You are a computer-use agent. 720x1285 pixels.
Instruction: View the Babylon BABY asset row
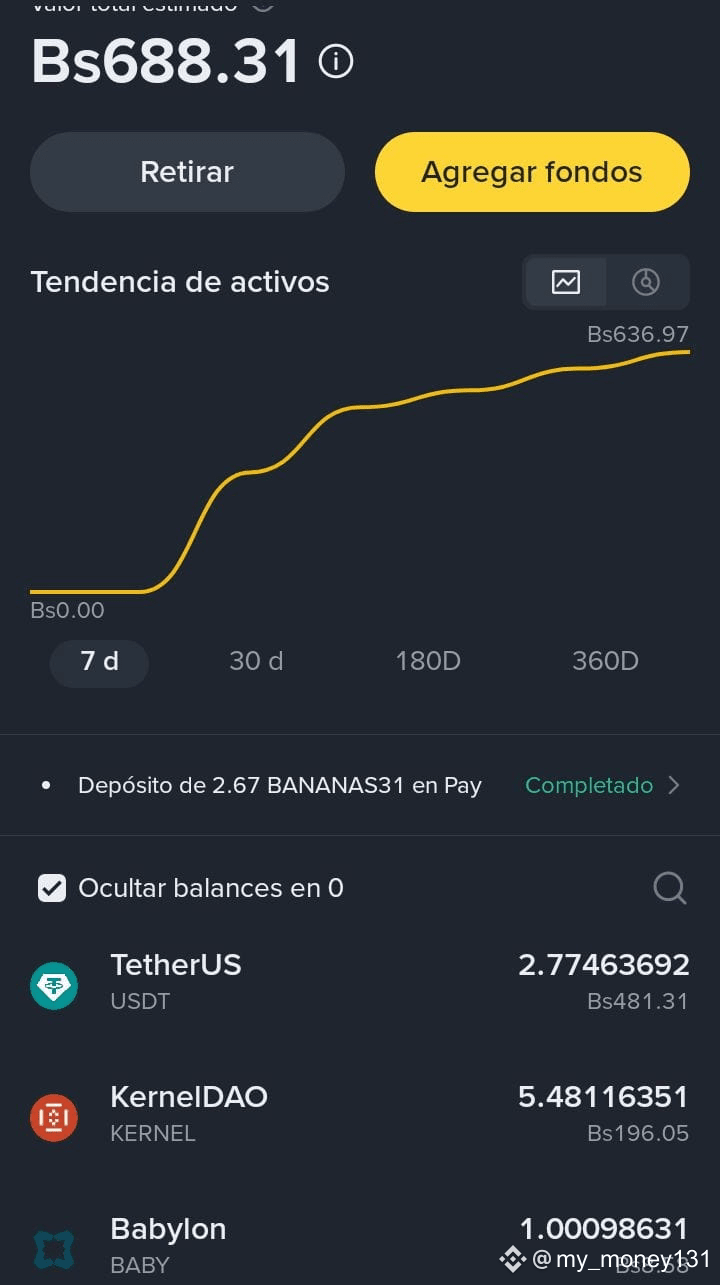(x=360, y=1245)
